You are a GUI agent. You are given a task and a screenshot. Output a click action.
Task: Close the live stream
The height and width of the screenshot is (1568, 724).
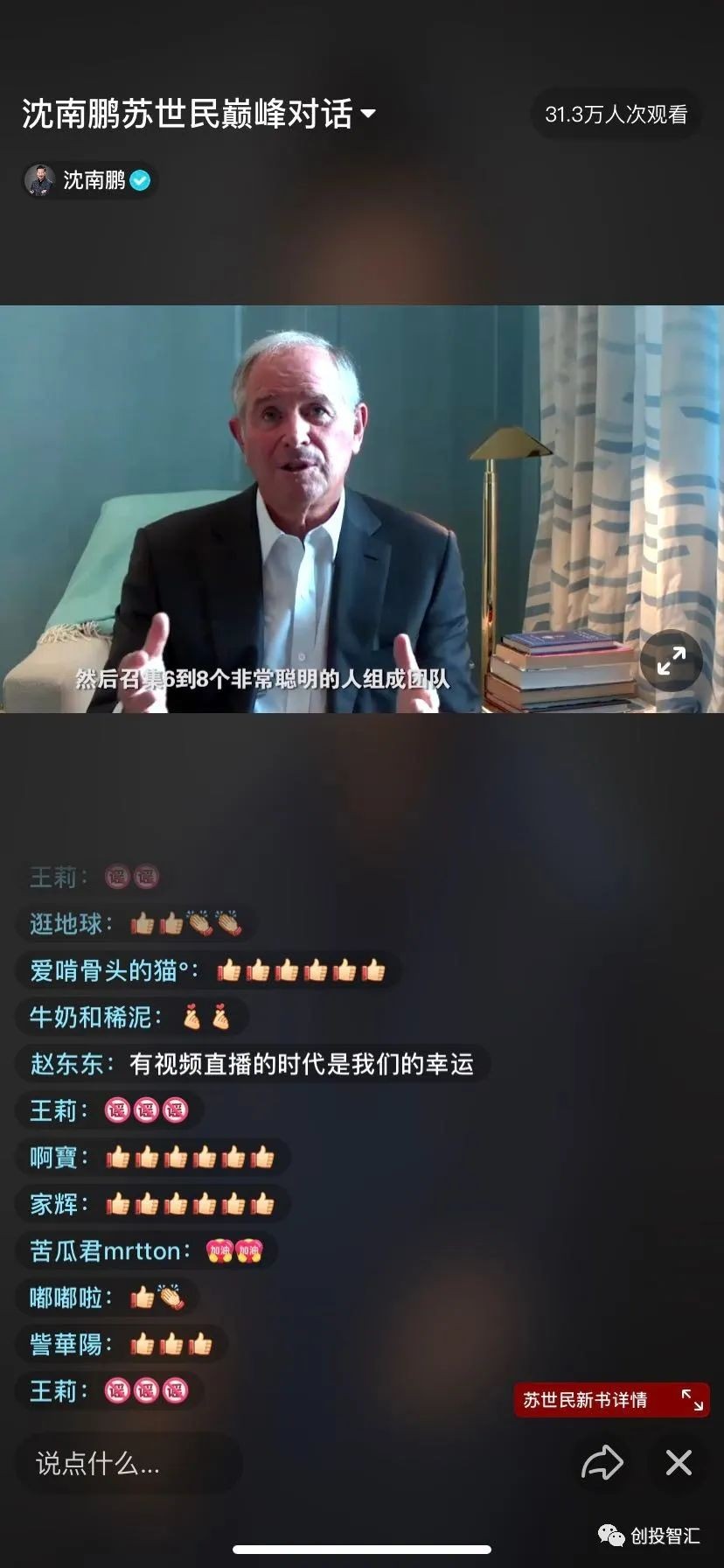click(679, 1462)
